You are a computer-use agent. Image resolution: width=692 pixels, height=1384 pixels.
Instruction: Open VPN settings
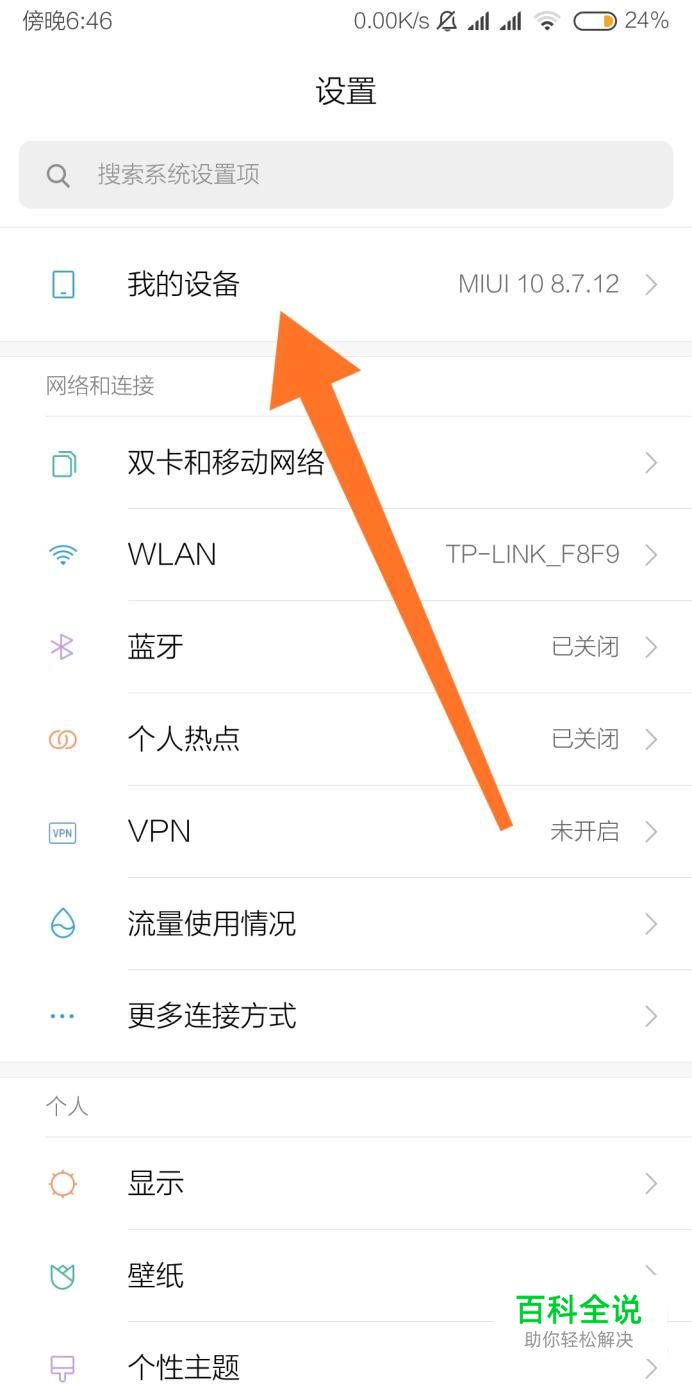click(160, 831)
